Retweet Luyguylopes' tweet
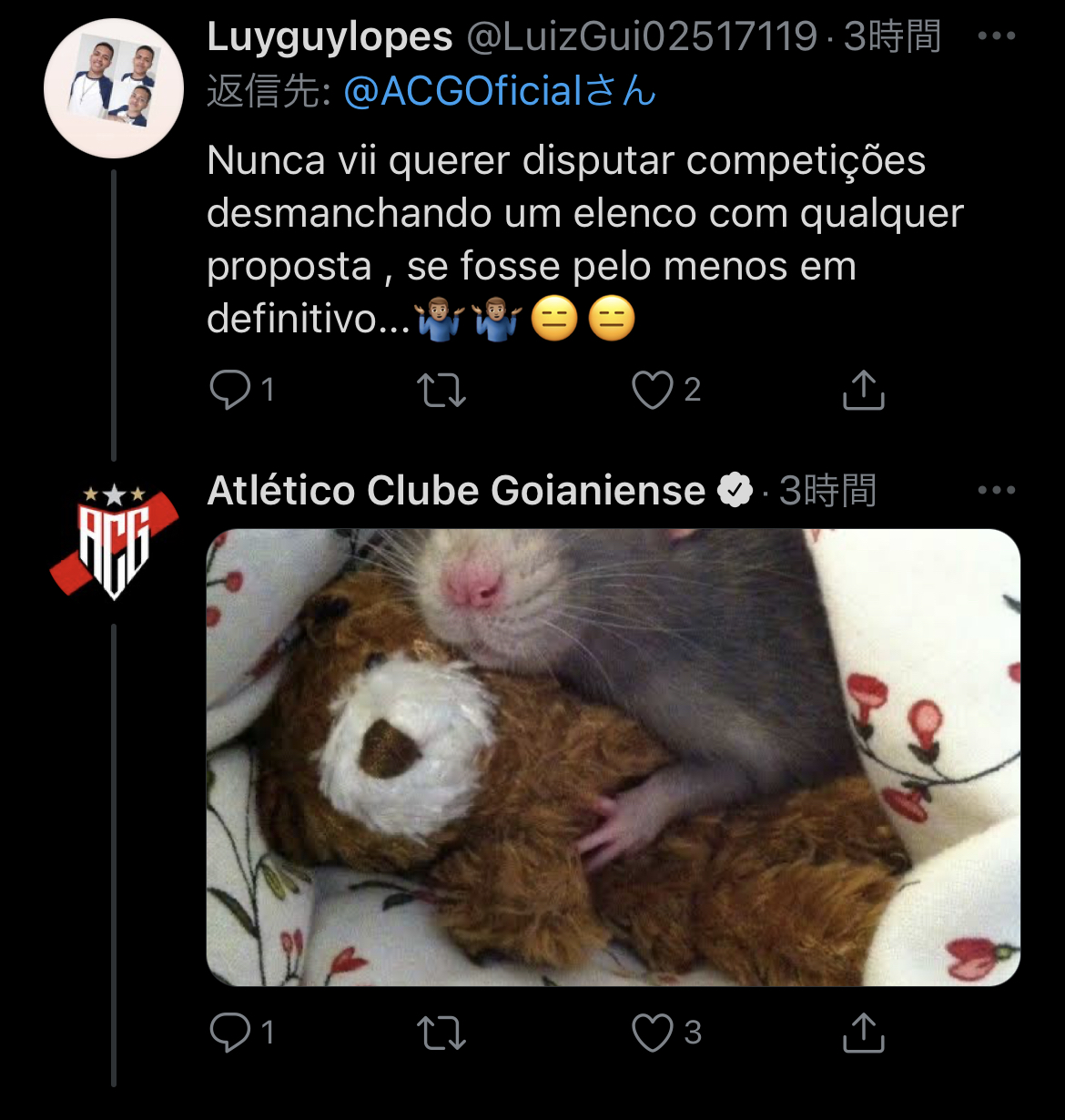The height and width of the screenshot is (1120, 1065). coord(441,390)
